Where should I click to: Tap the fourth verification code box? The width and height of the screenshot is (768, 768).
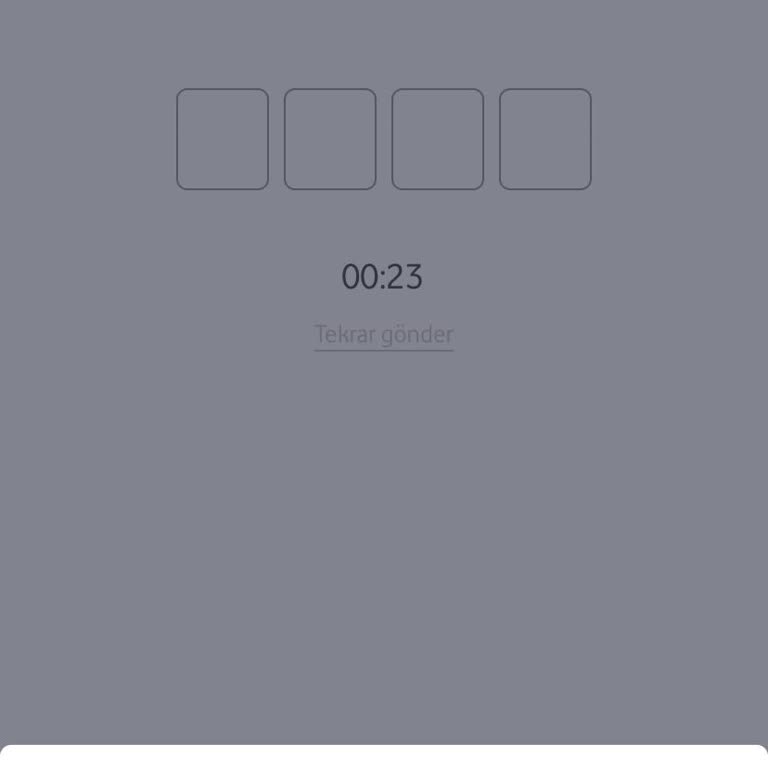pyautogui.click(x=545, y=139)
